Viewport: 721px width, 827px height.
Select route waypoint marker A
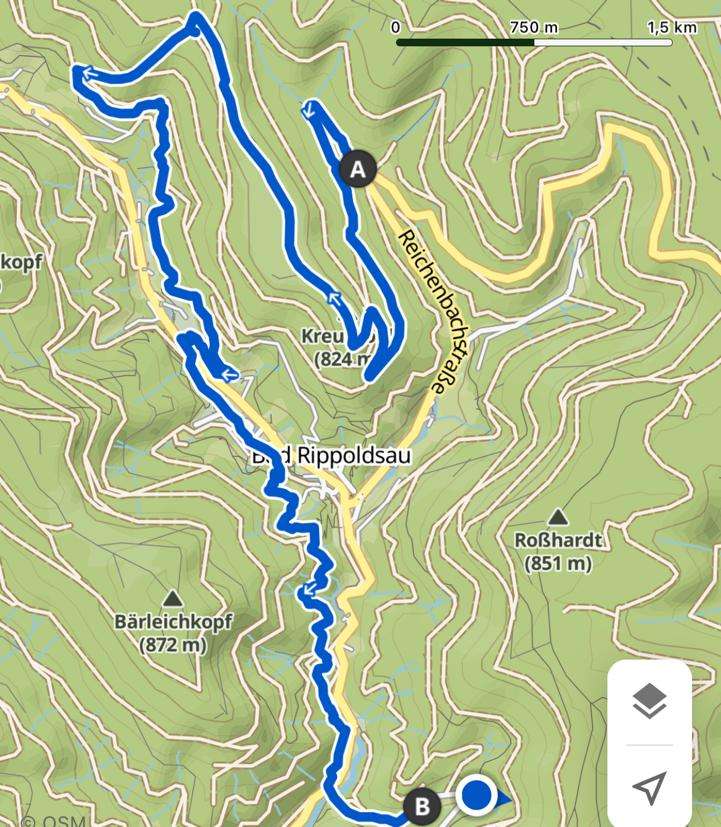pyautogui.click(x=358, y=168)
